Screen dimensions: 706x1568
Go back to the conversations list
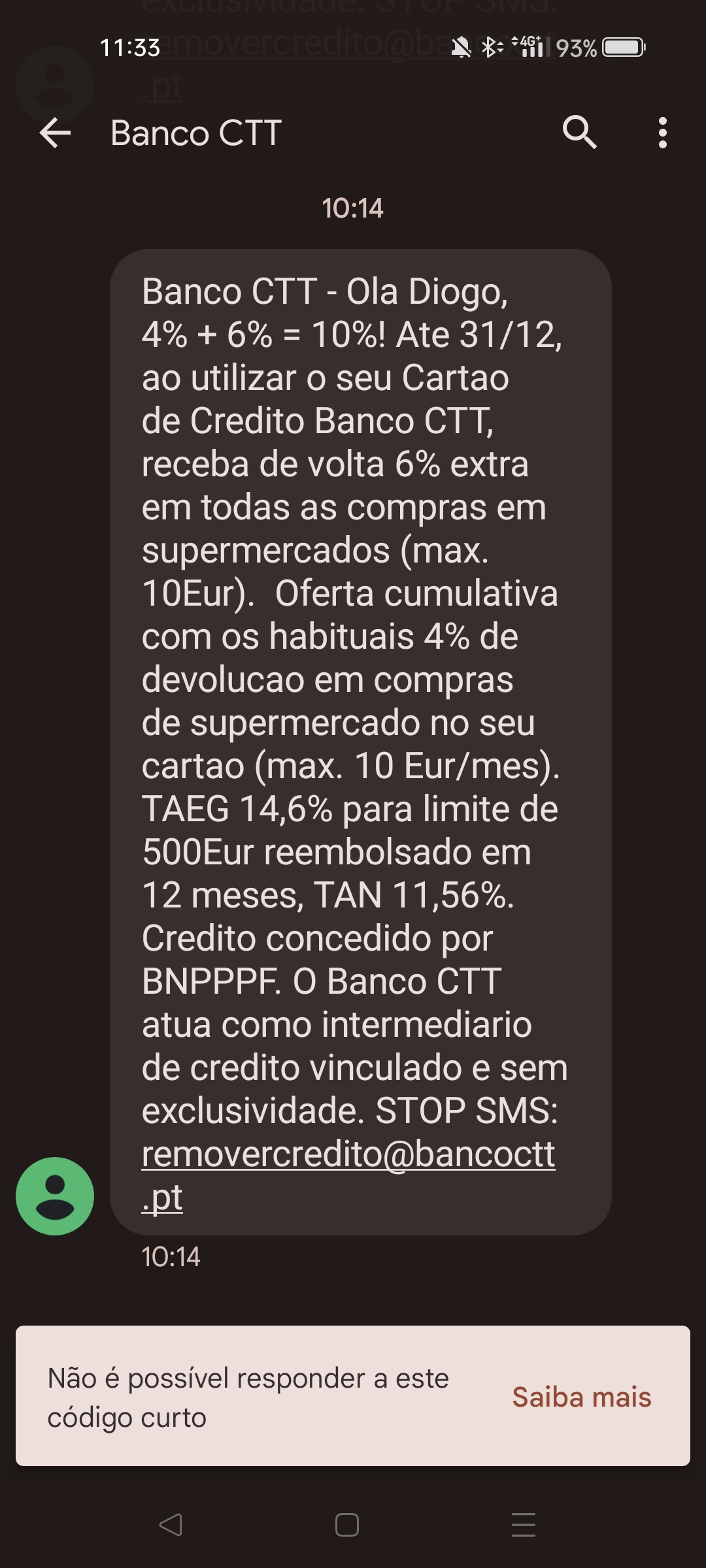click(x=55, y=133)
